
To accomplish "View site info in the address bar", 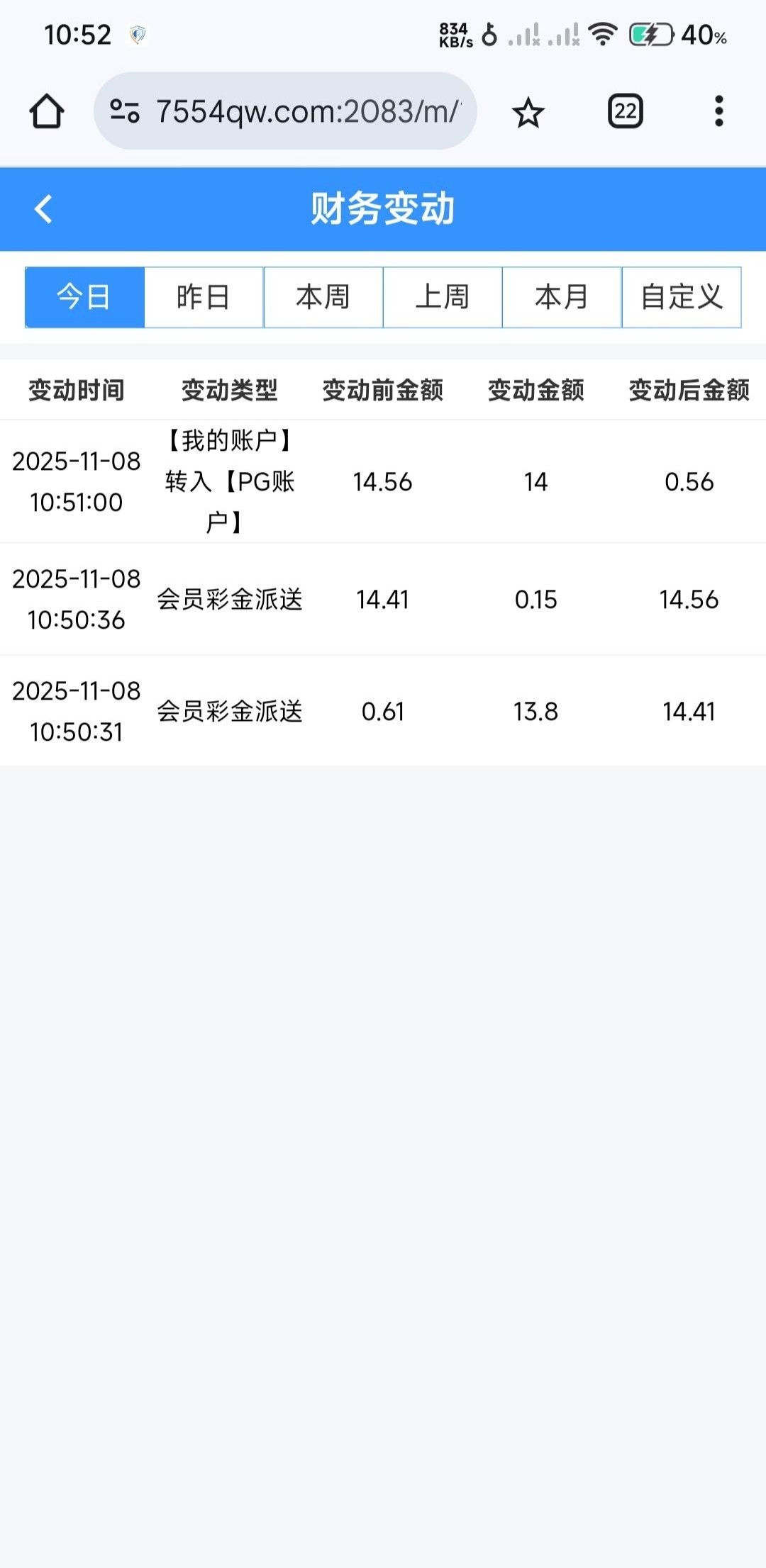I will 125,111.
